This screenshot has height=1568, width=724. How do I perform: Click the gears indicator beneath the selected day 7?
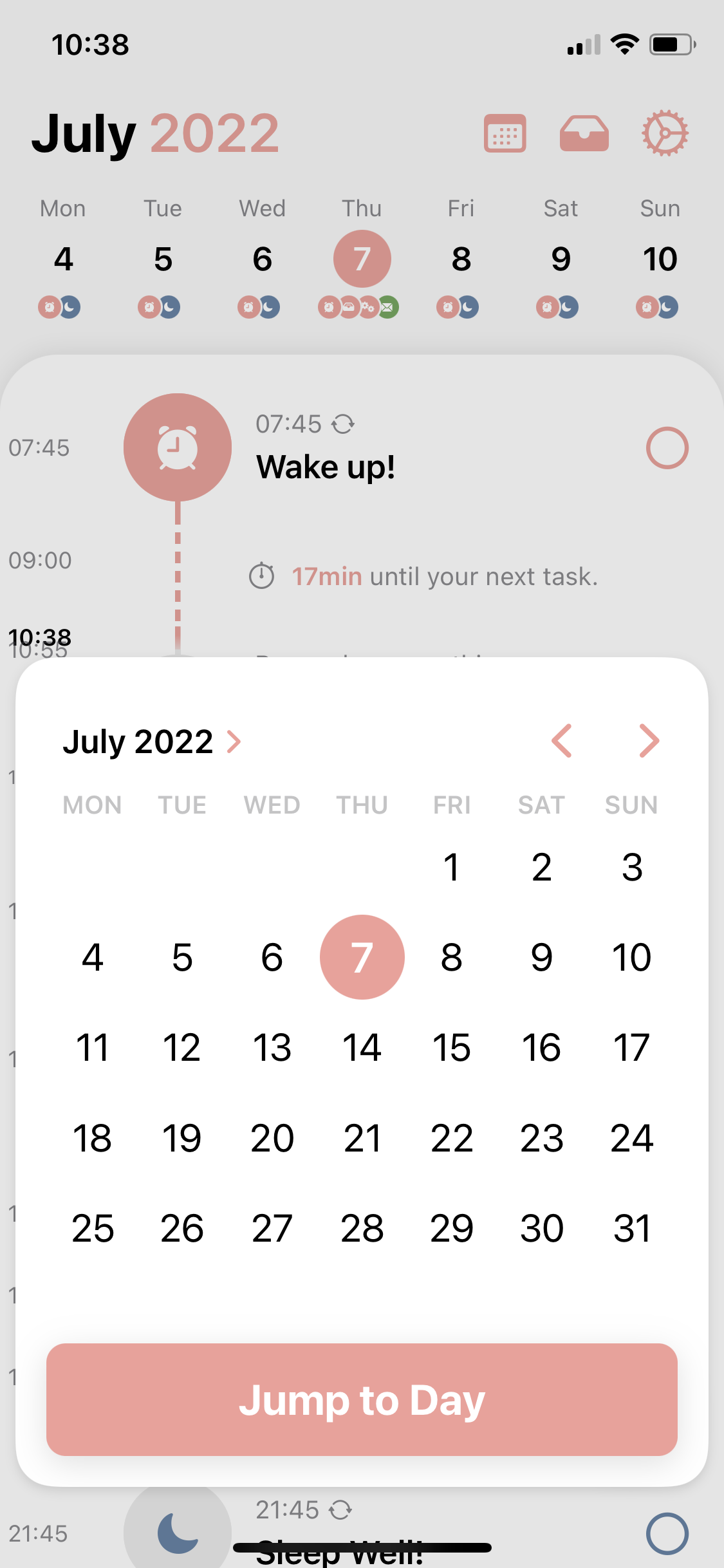coord(368,308)
